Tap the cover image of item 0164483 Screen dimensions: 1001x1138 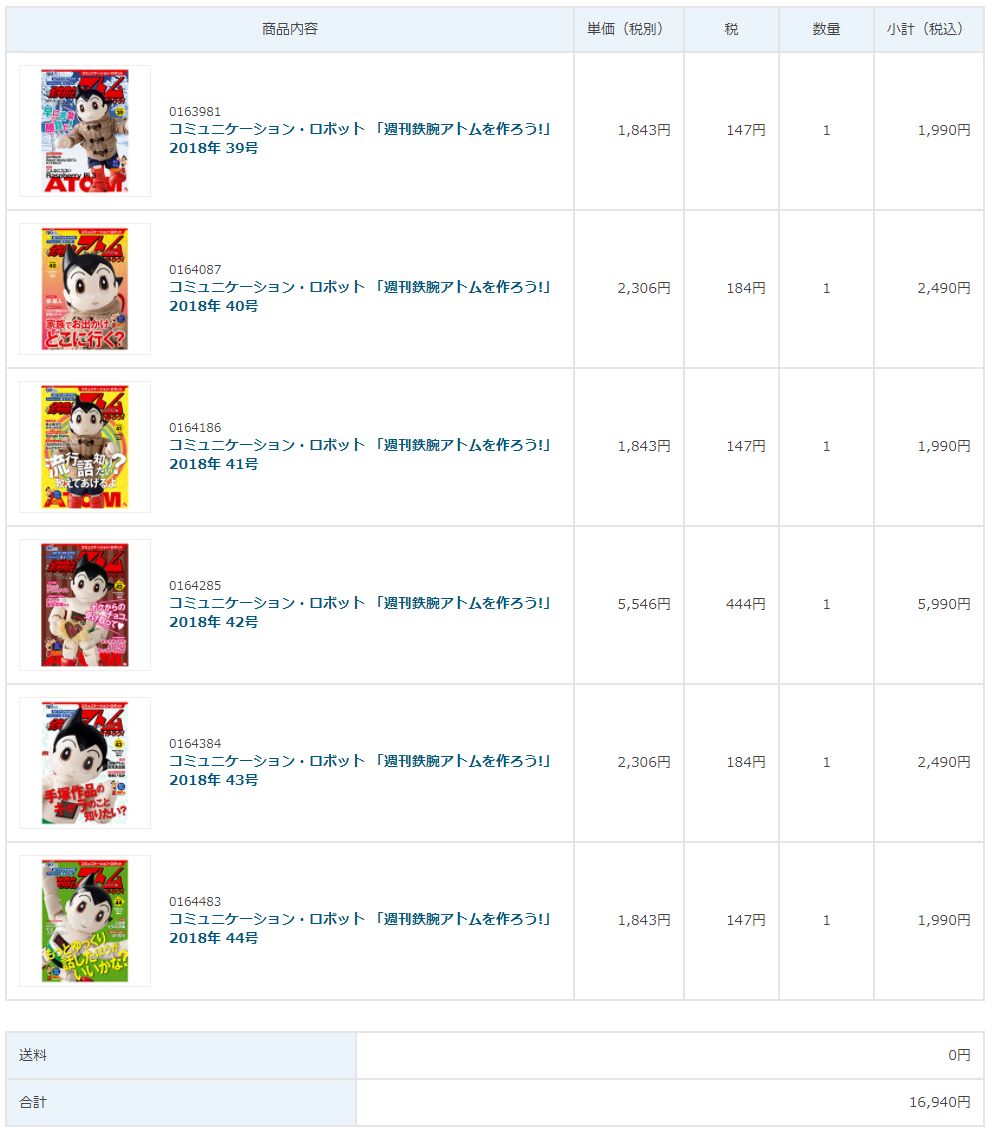[x=85, y=921]
